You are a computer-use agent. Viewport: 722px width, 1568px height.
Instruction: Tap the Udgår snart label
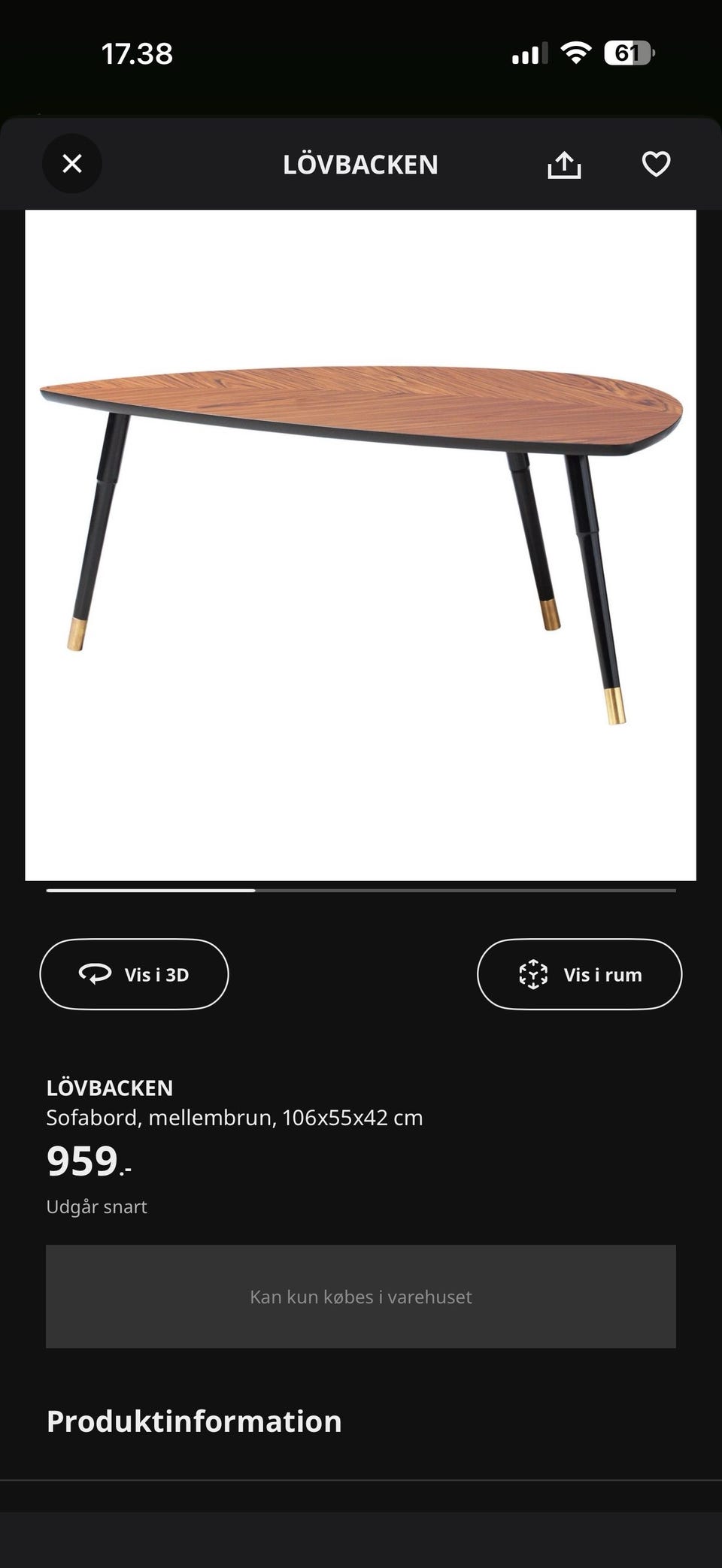coord(97,1206)
